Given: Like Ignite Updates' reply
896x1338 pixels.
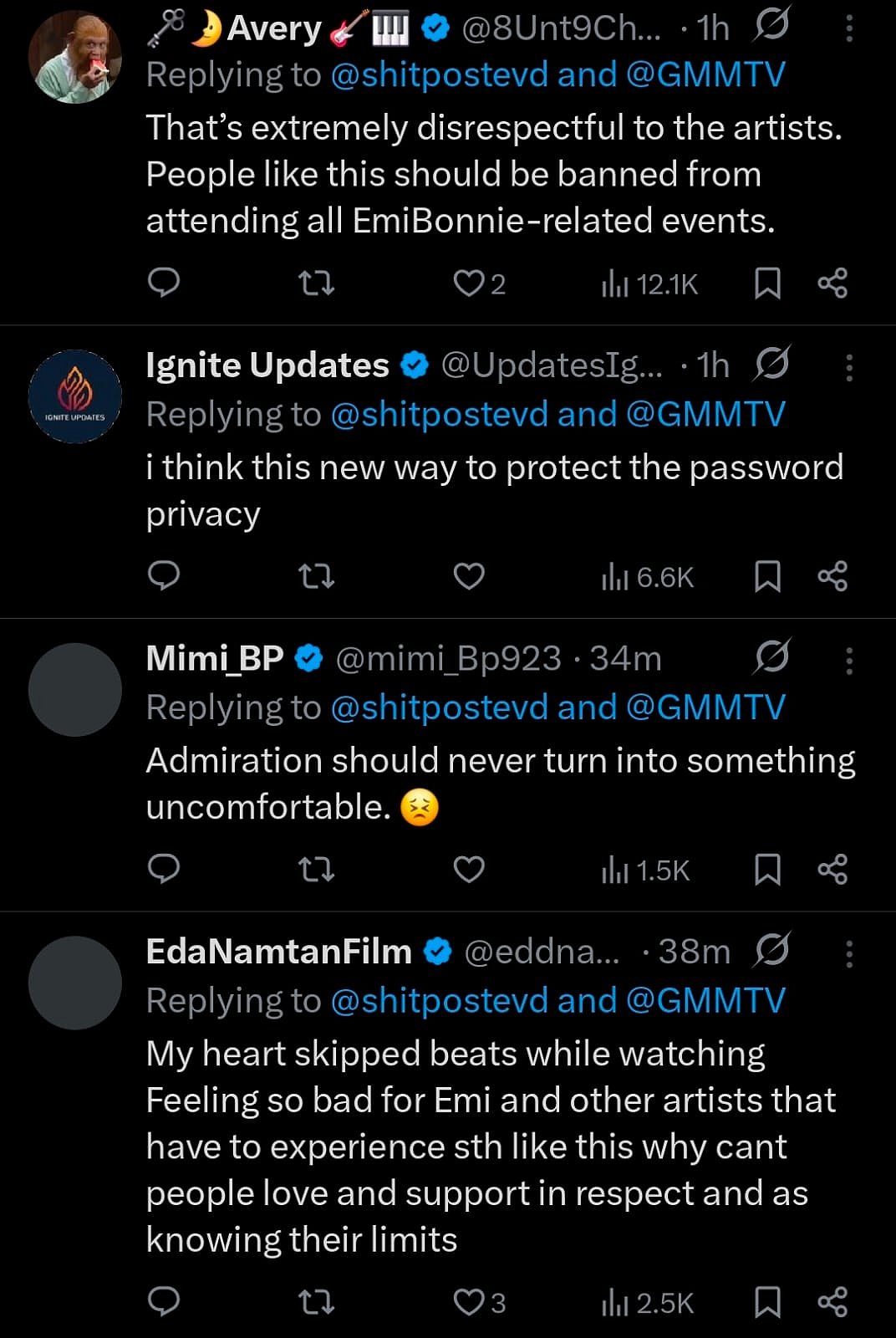Looking at the screenshot, I should [x=469, y=576].
